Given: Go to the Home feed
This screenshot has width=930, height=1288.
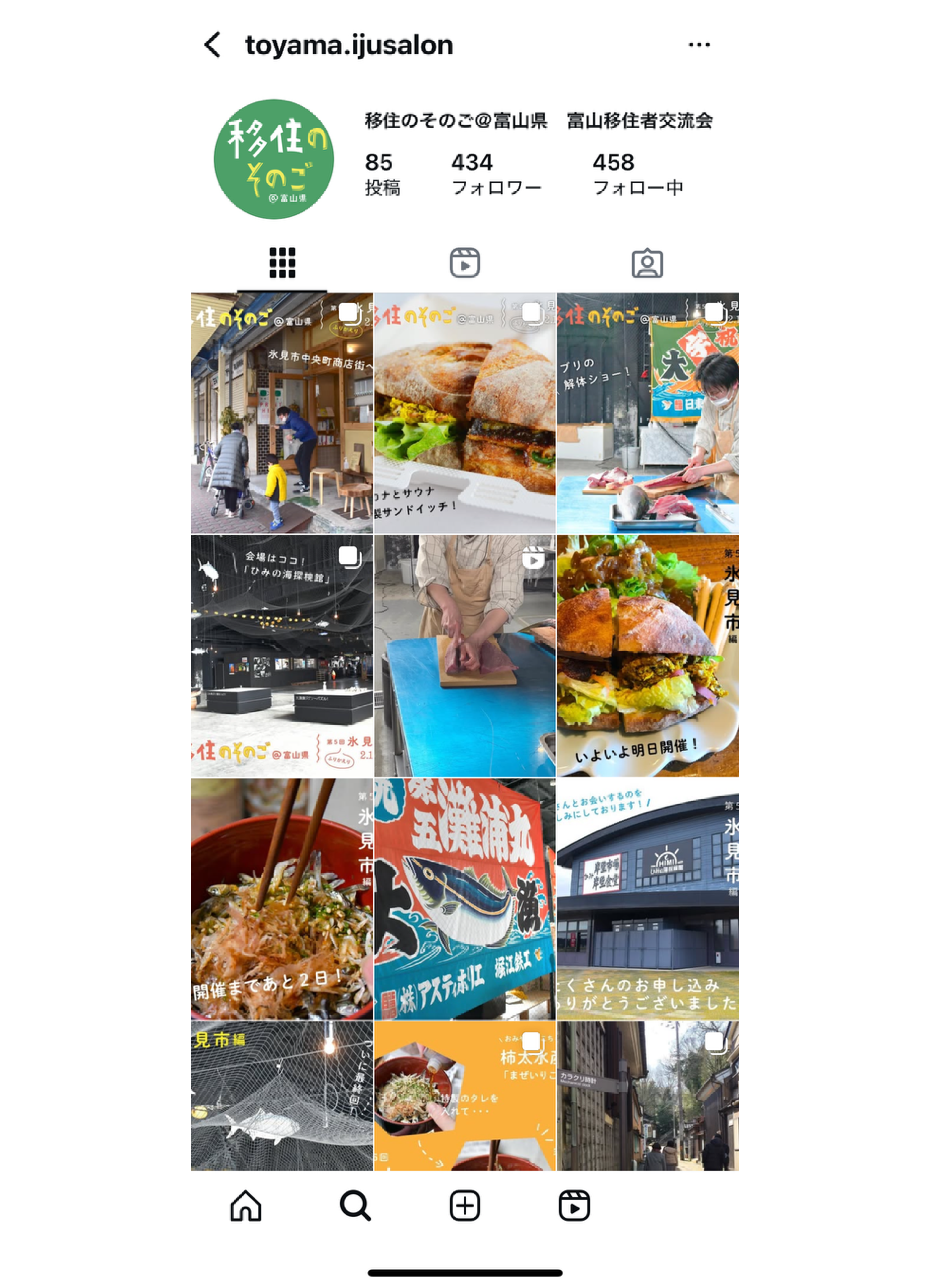Looking at the screenshot, I should (246, 1205).
